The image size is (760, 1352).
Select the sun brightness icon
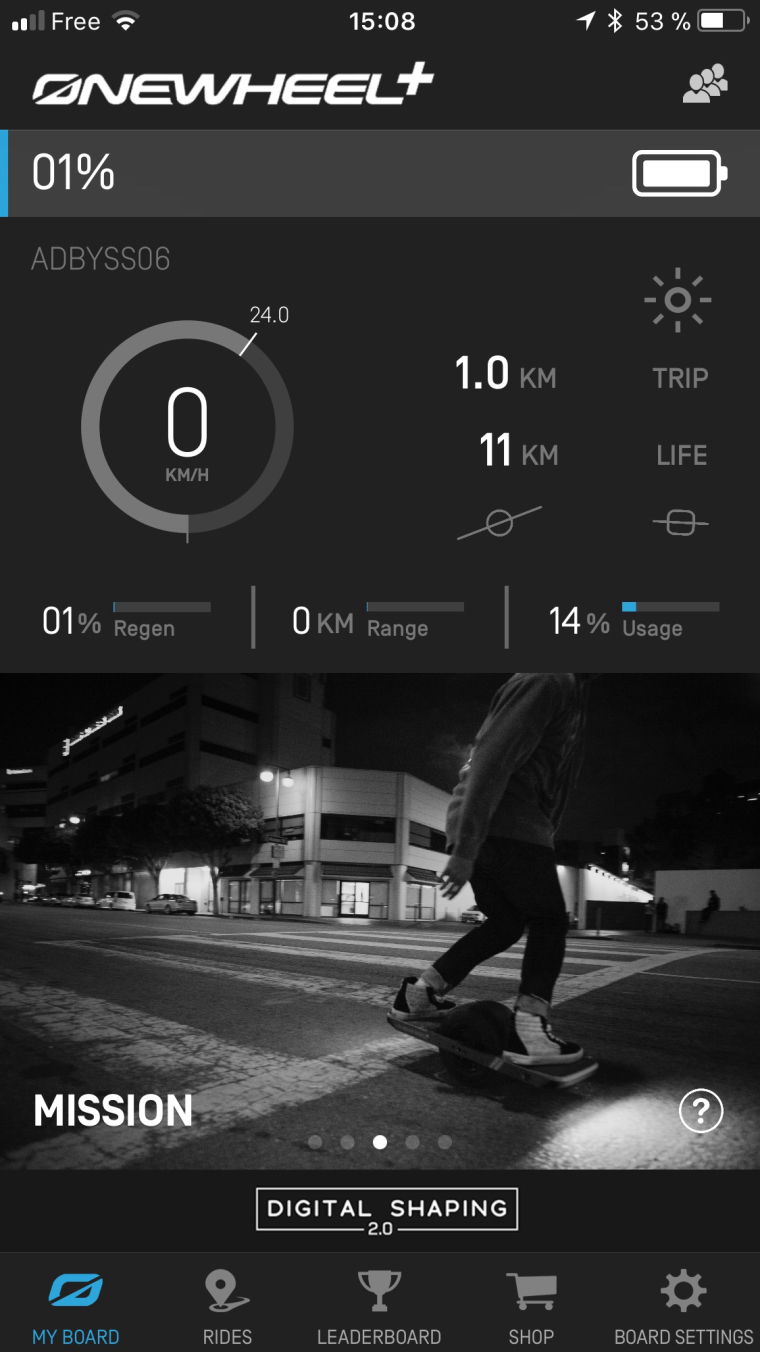(x=677, y=299)
